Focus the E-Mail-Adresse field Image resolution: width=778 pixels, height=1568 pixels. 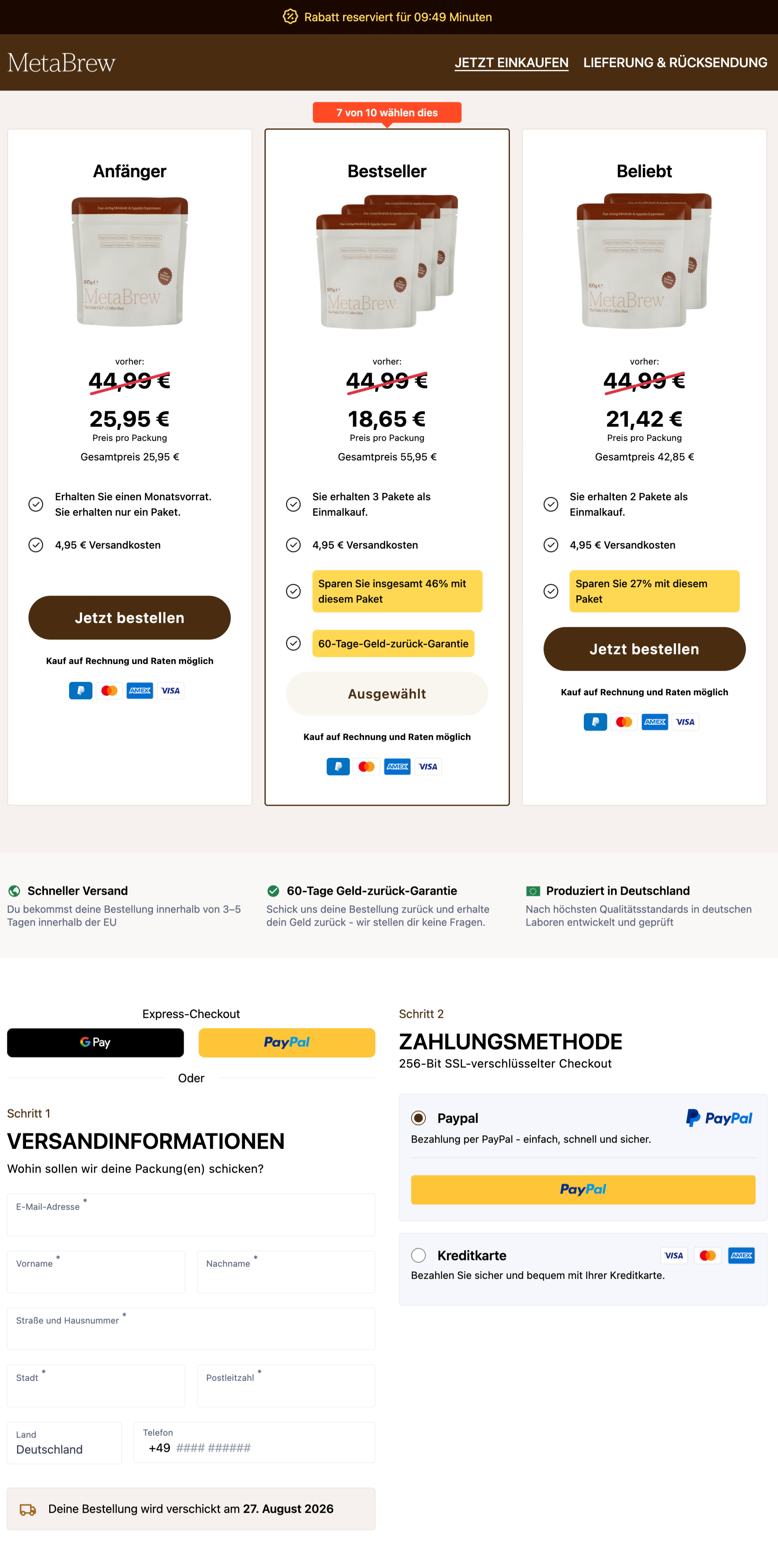[191, 1214]
